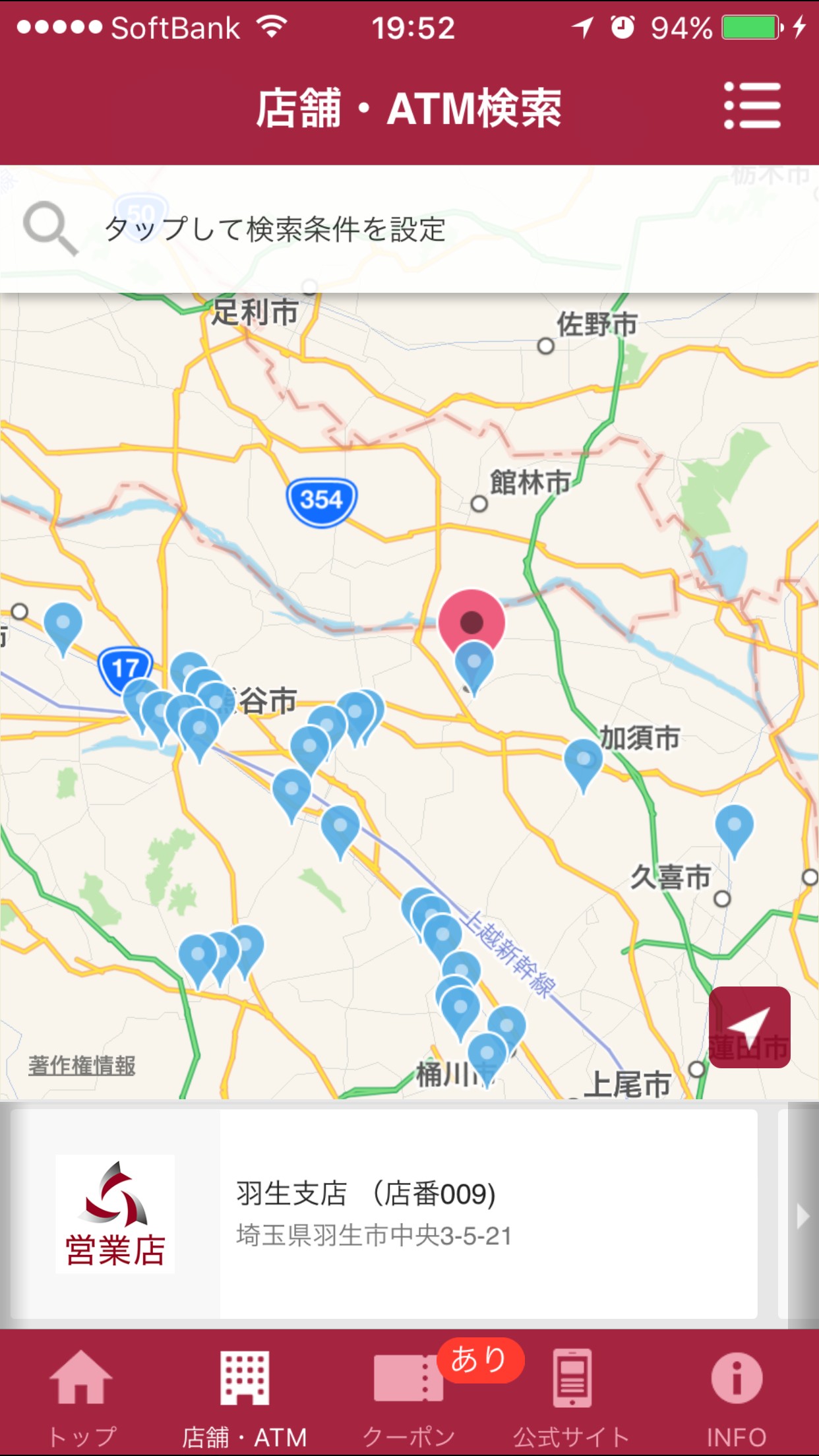Open the list view menu icon
Screen dimensions: 819x1456
pyautogui.click(x=752, y=106)
